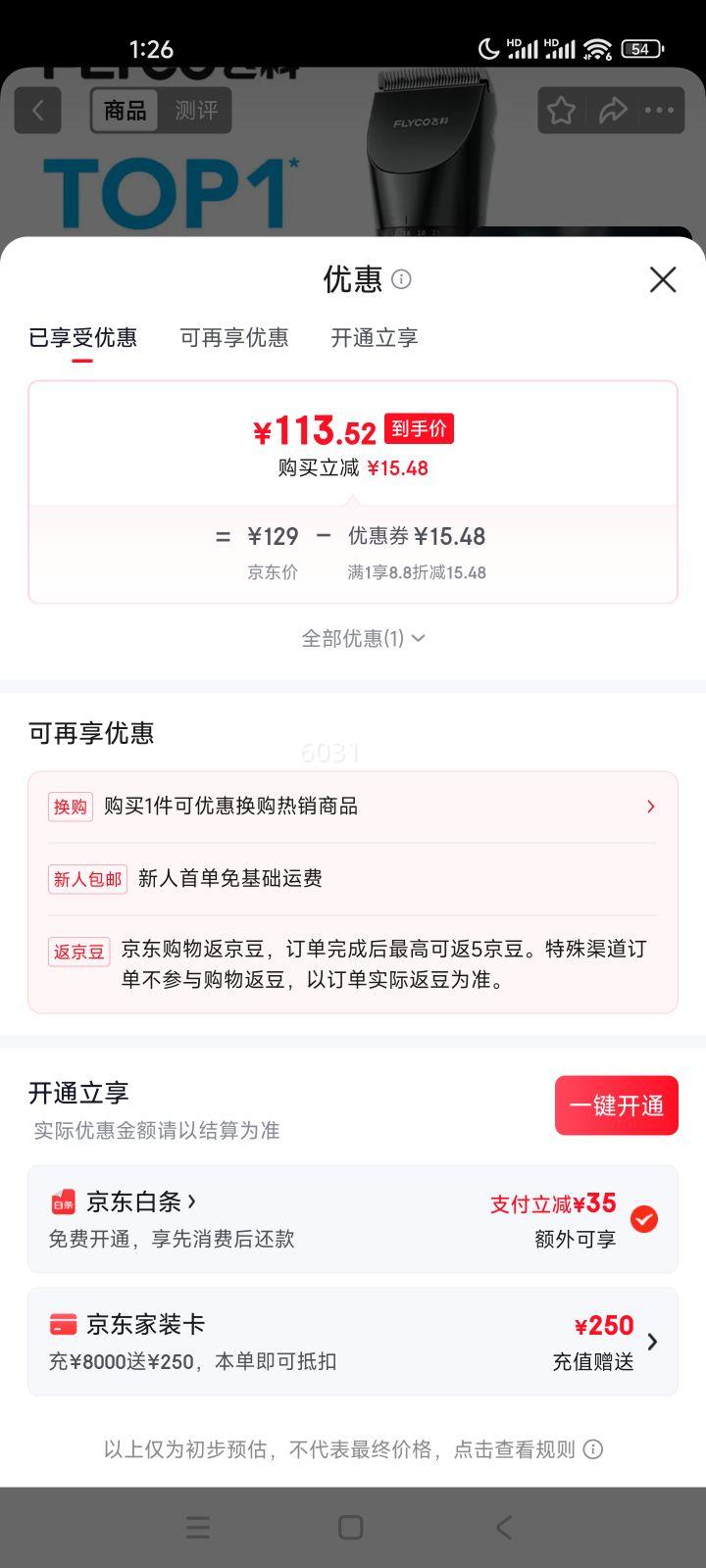Open 京东白条 details link

pyautogui.click(x=133, y=1202)
